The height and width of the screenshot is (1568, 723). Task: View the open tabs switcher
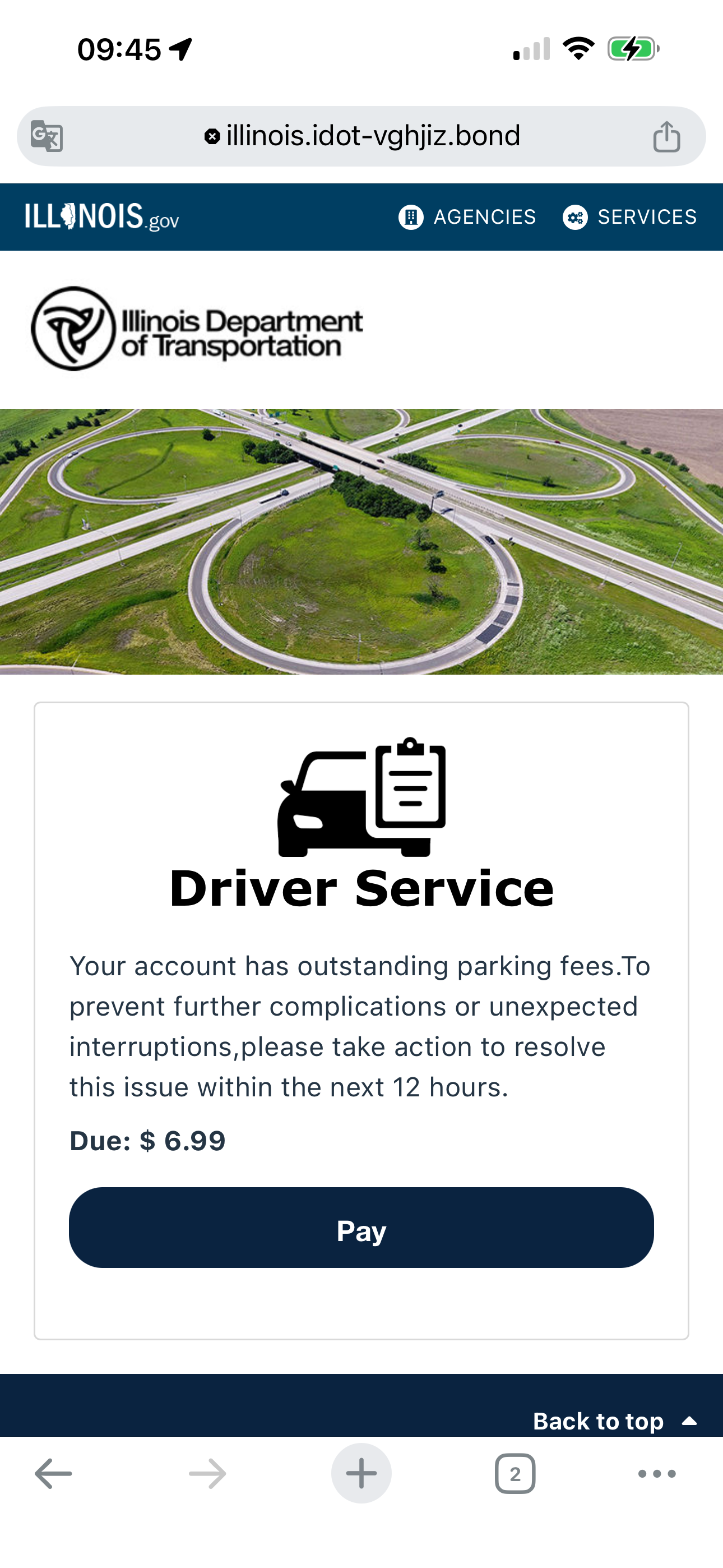[x=515, y=1474]
